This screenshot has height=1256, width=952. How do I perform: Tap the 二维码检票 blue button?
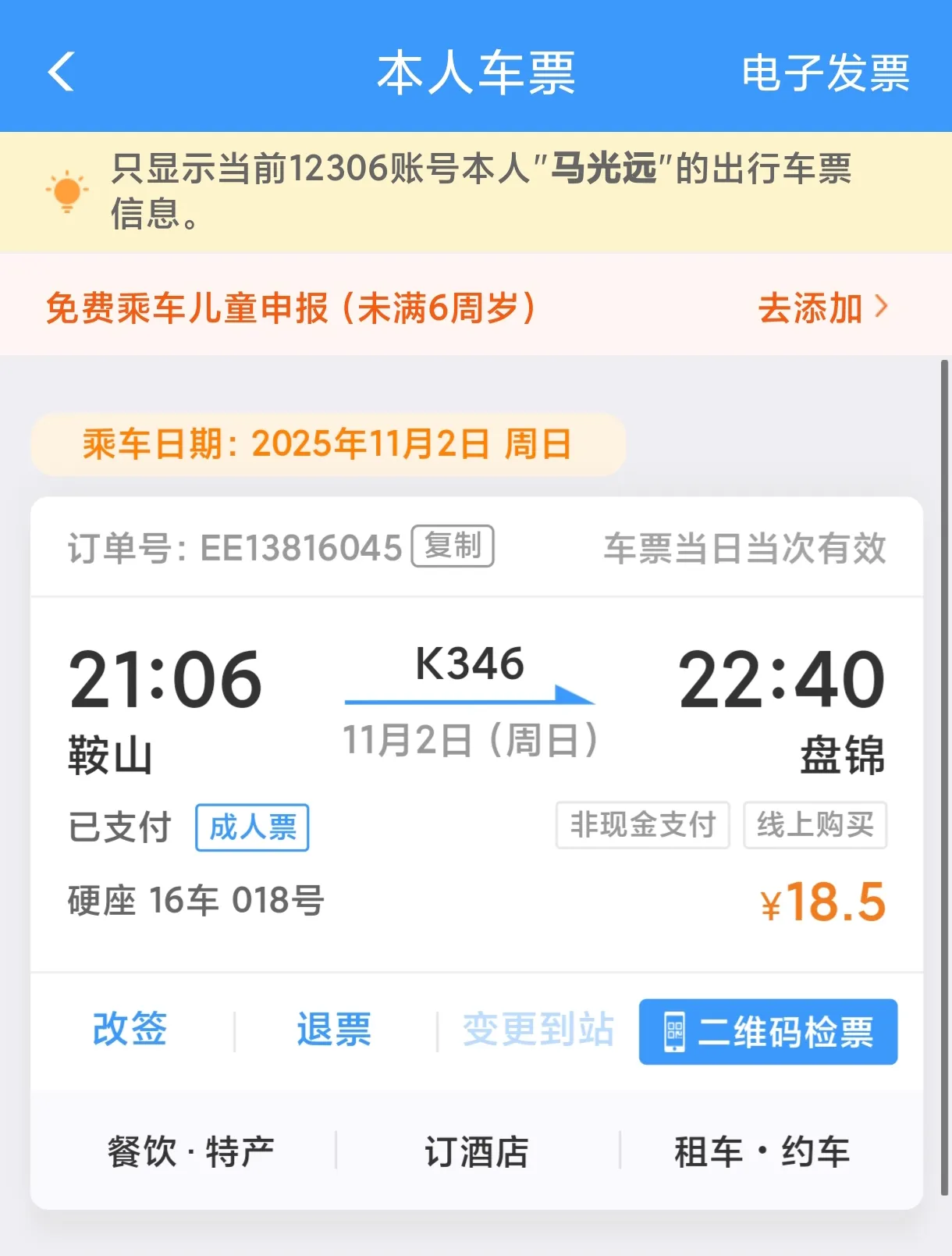tap(768, 1030)
